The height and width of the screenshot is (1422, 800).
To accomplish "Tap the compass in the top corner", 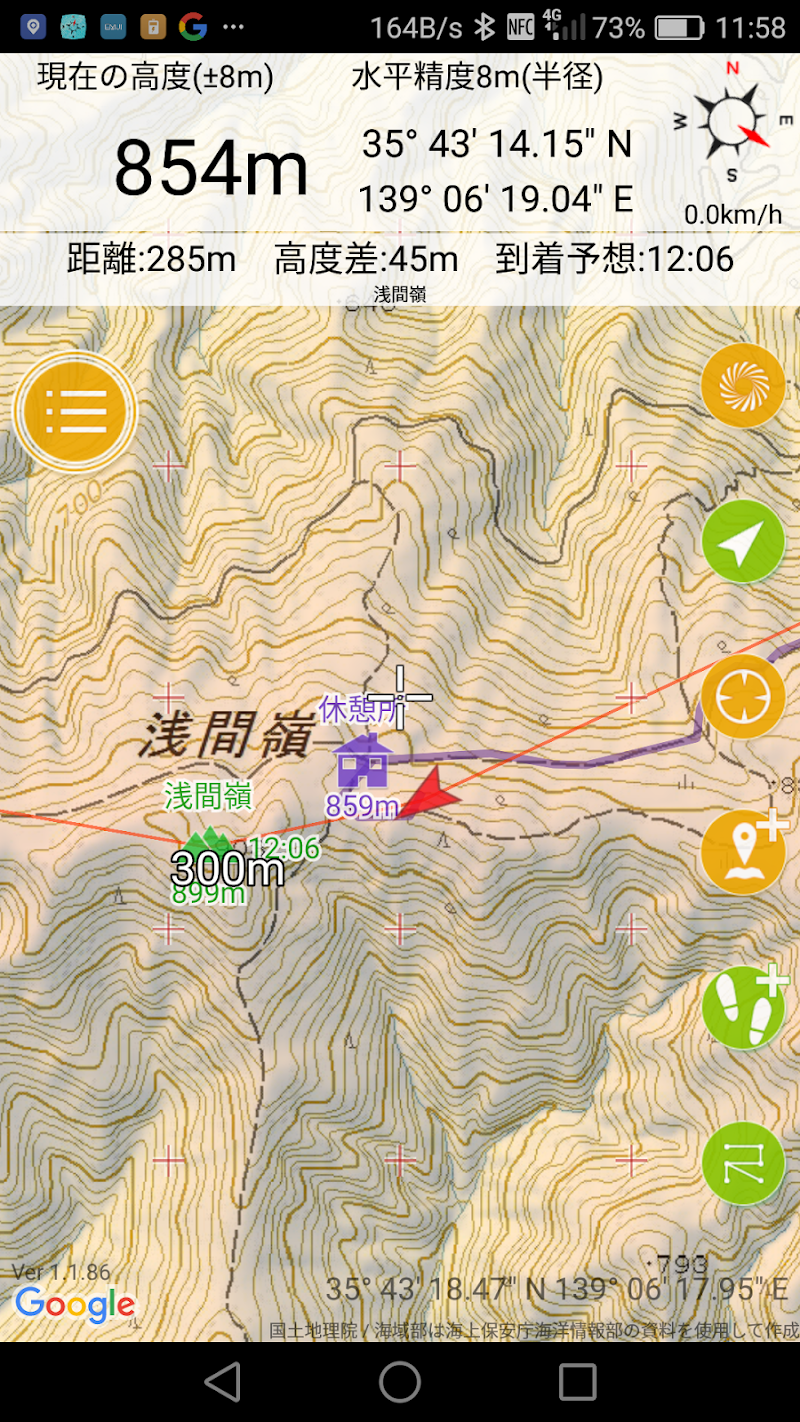I will 731,122.
